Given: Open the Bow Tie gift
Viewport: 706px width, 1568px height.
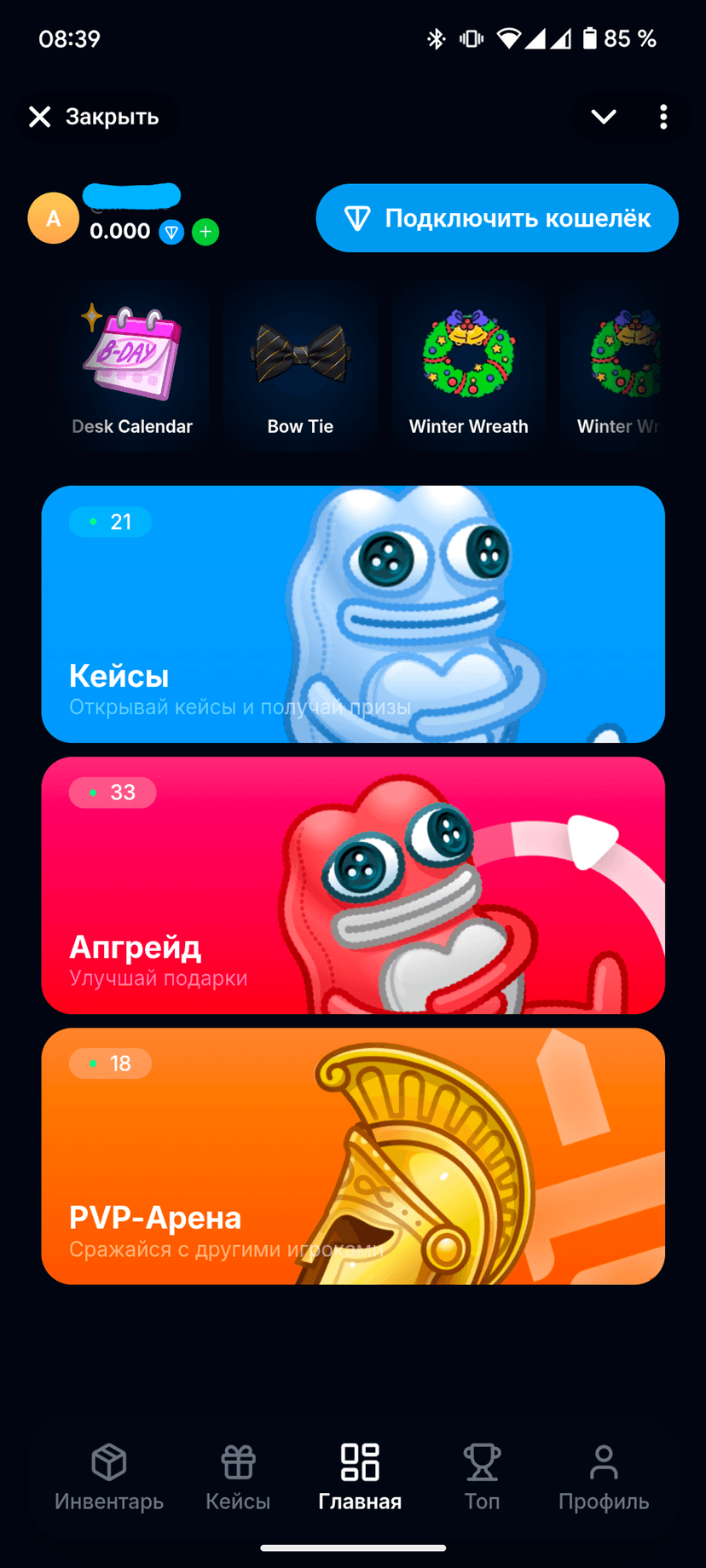Looking at the screenshot, I should coord(300,368).
